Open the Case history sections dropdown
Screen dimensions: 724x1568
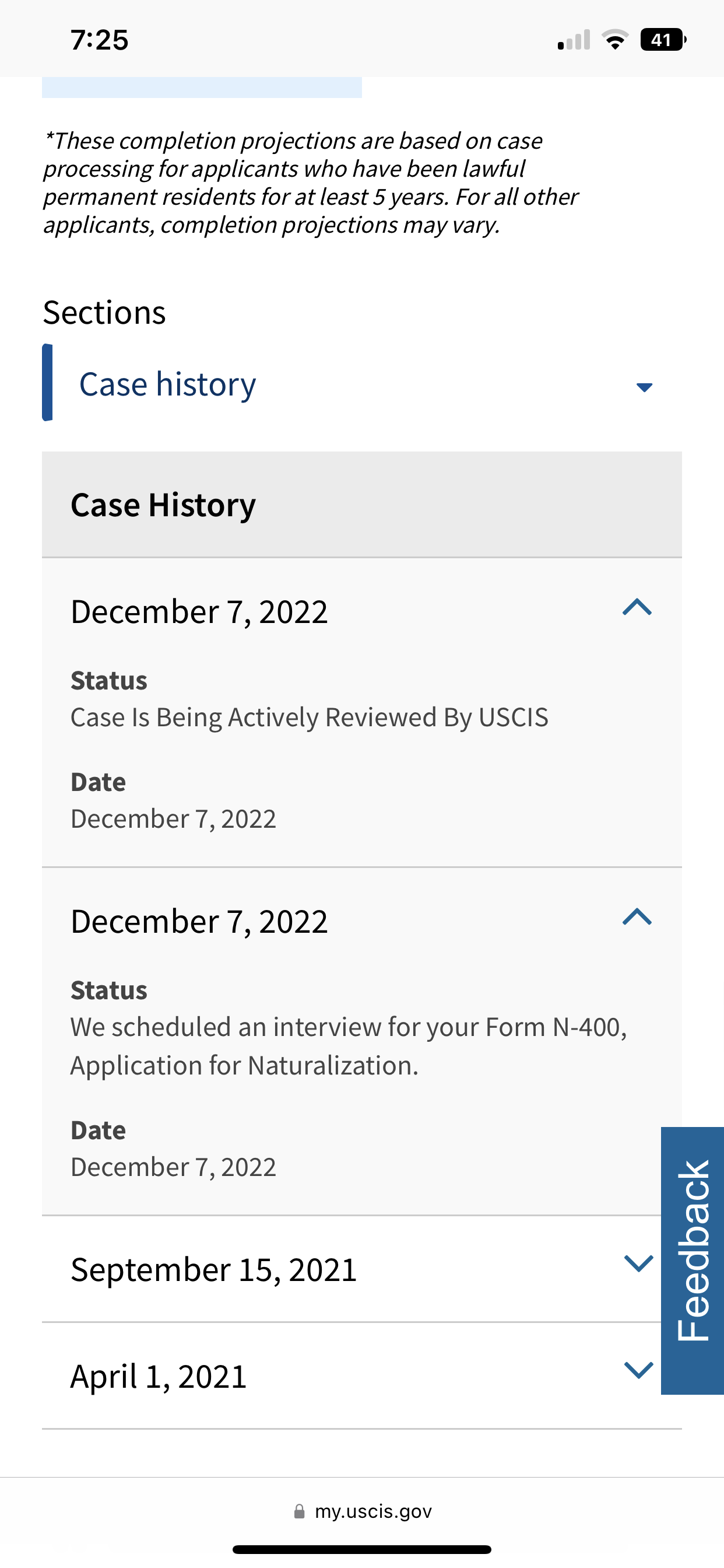pos(361,383)
